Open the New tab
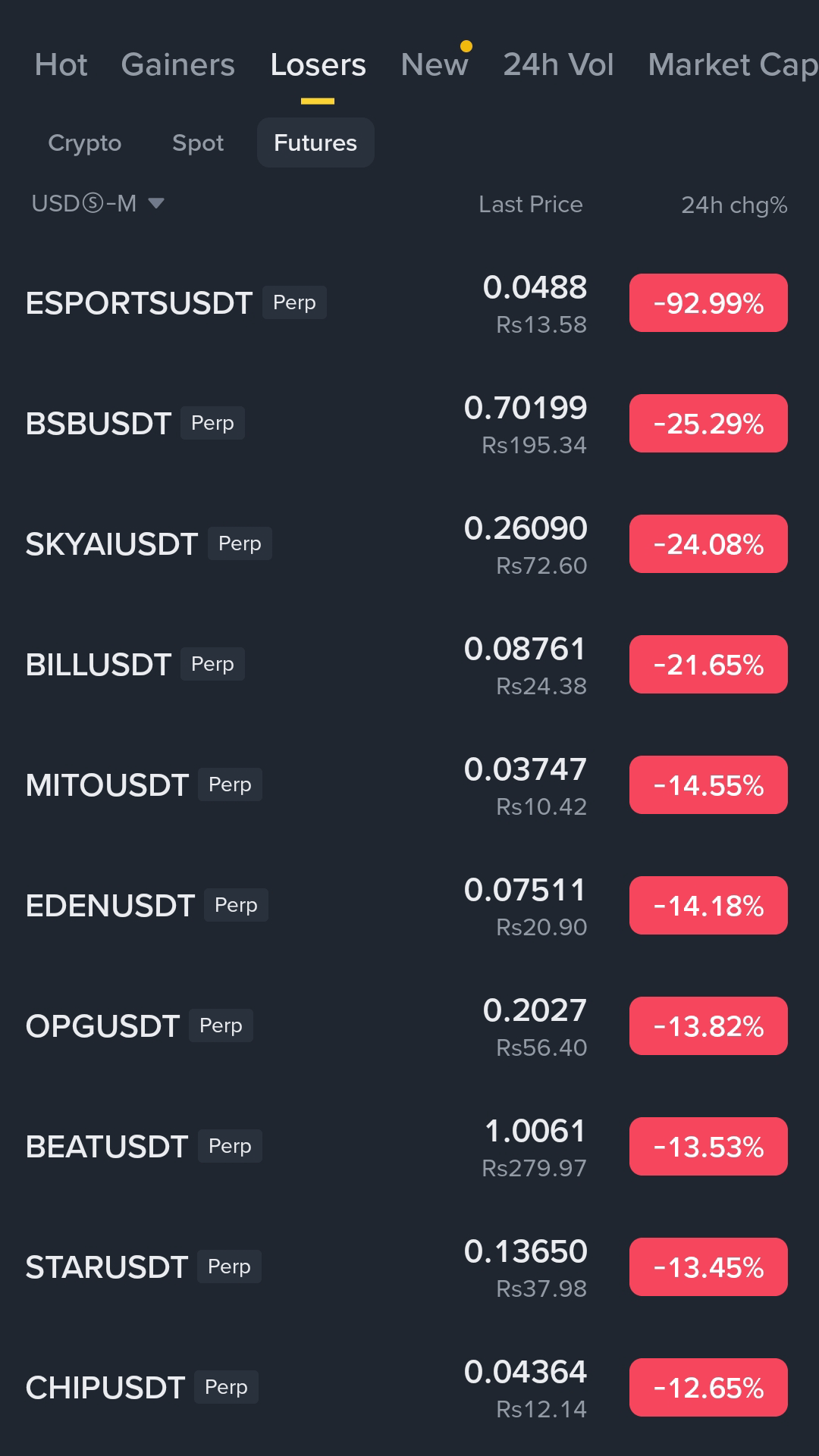819x1456 pixels. (435, 64)
